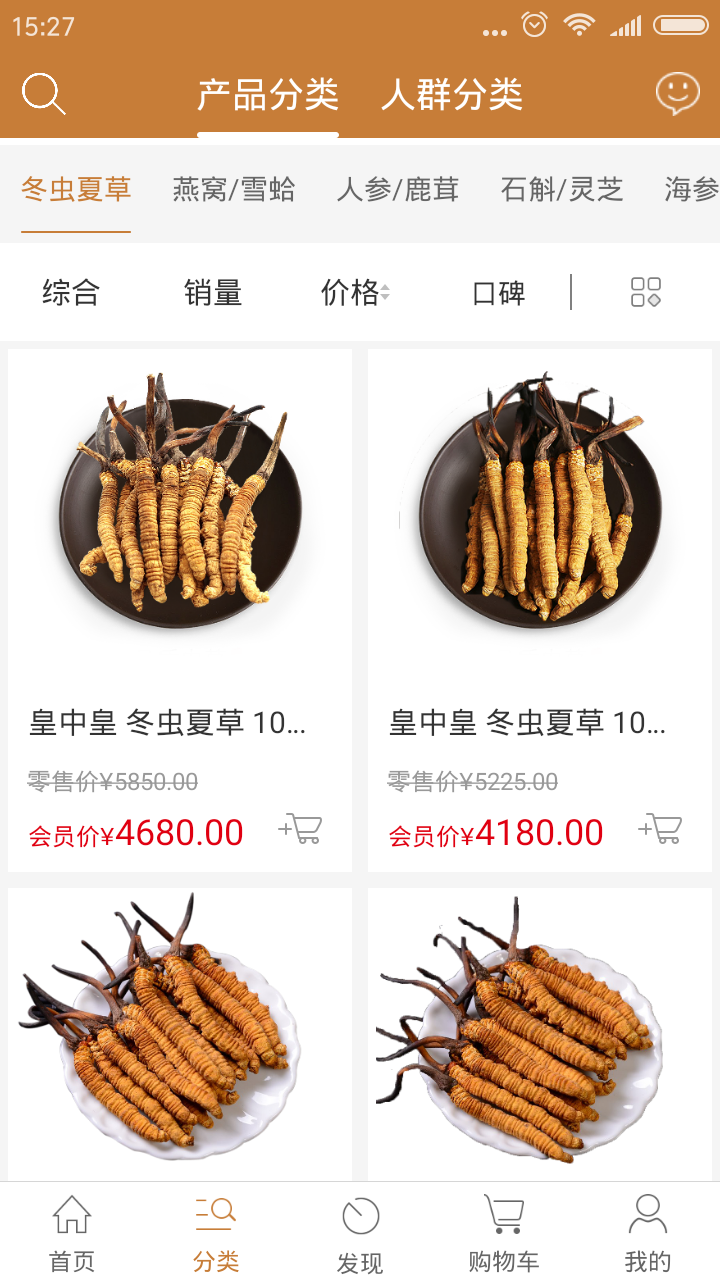The width and height of the screenshot is (720, 1280).
Task: Add the ¥4680.00 item to cart
Action: pos(301,829)
